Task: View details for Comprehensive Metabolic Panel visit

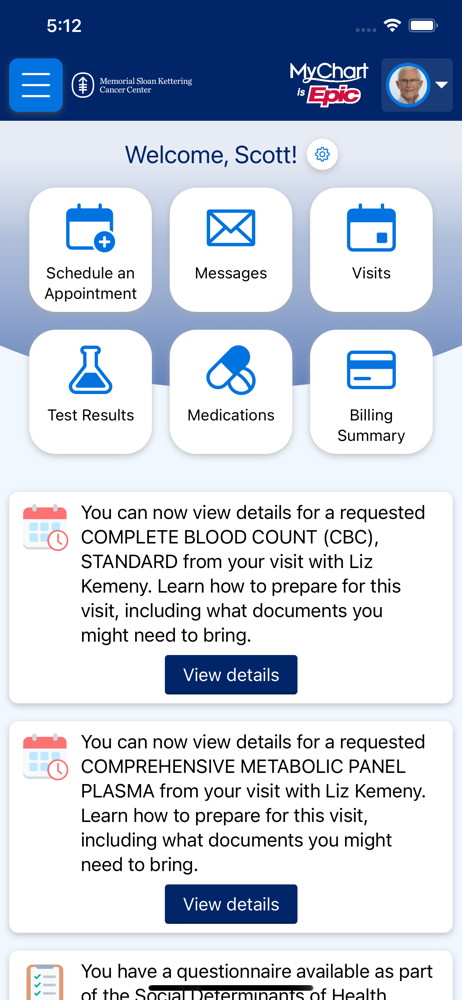Action: pyautogui.click(x=231, y=904)
